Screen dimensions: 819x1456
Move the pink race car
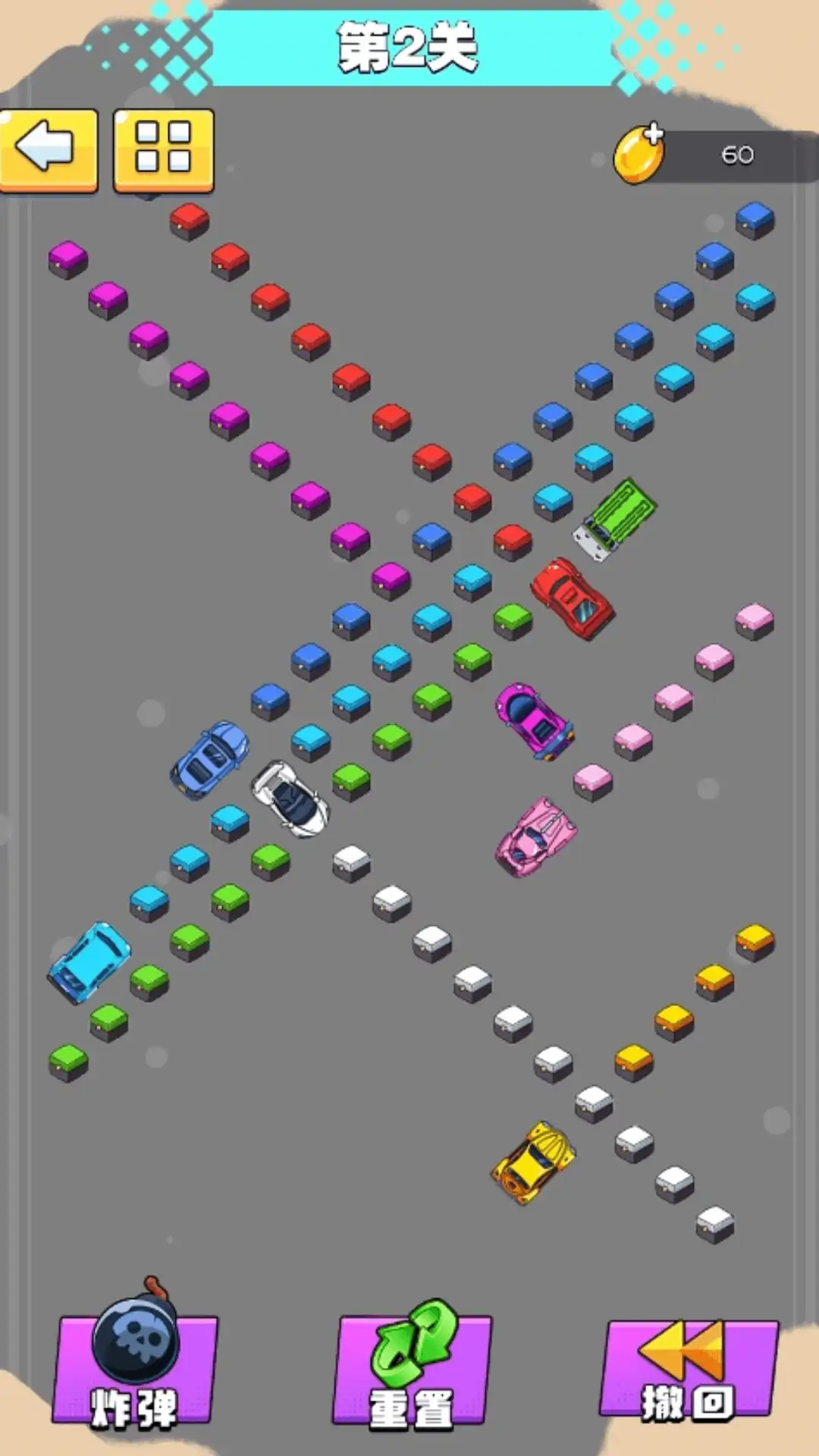[535, 837]
